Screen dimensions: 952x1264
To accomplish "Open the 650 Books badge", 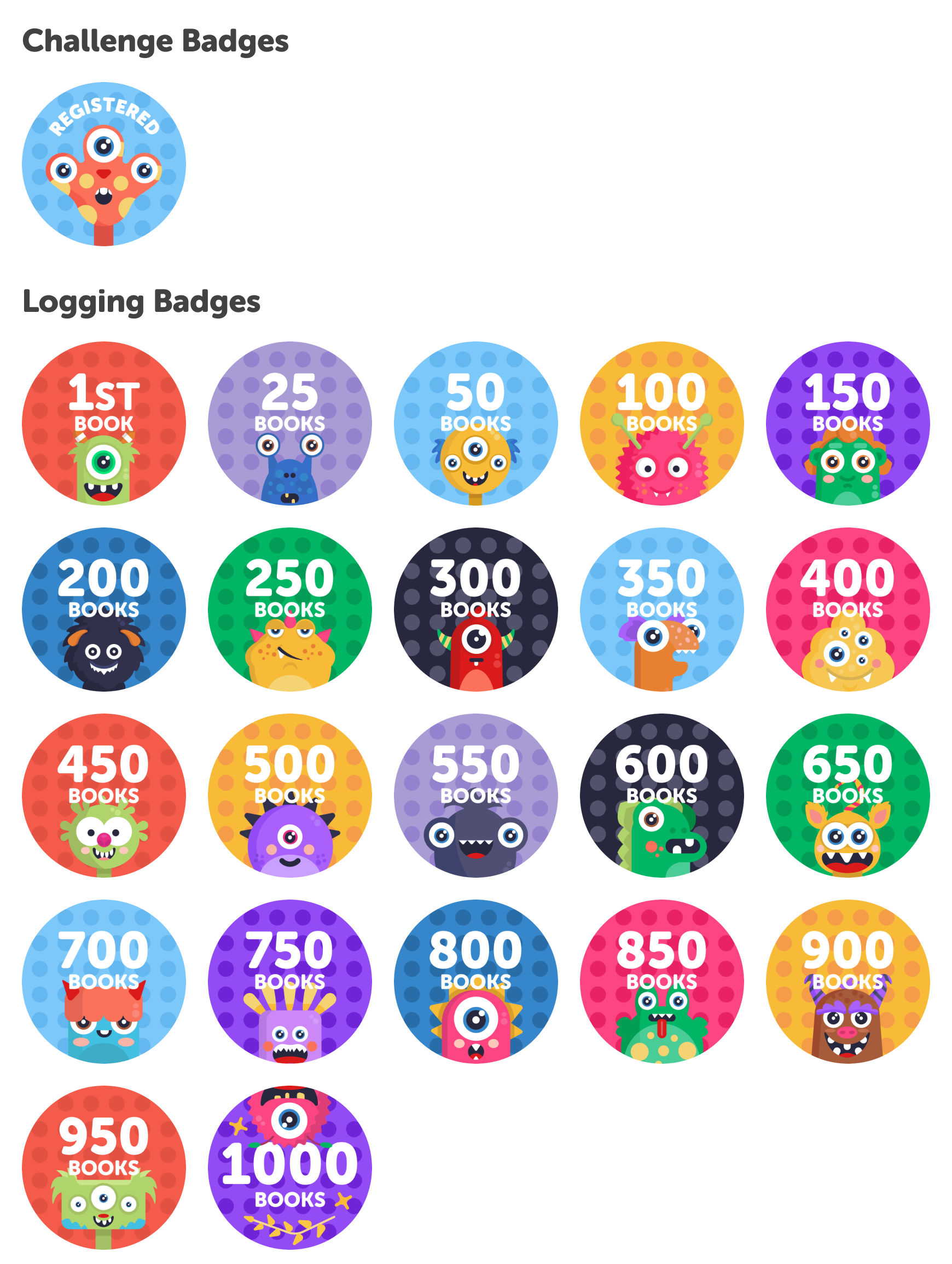I will pos(847,796).
